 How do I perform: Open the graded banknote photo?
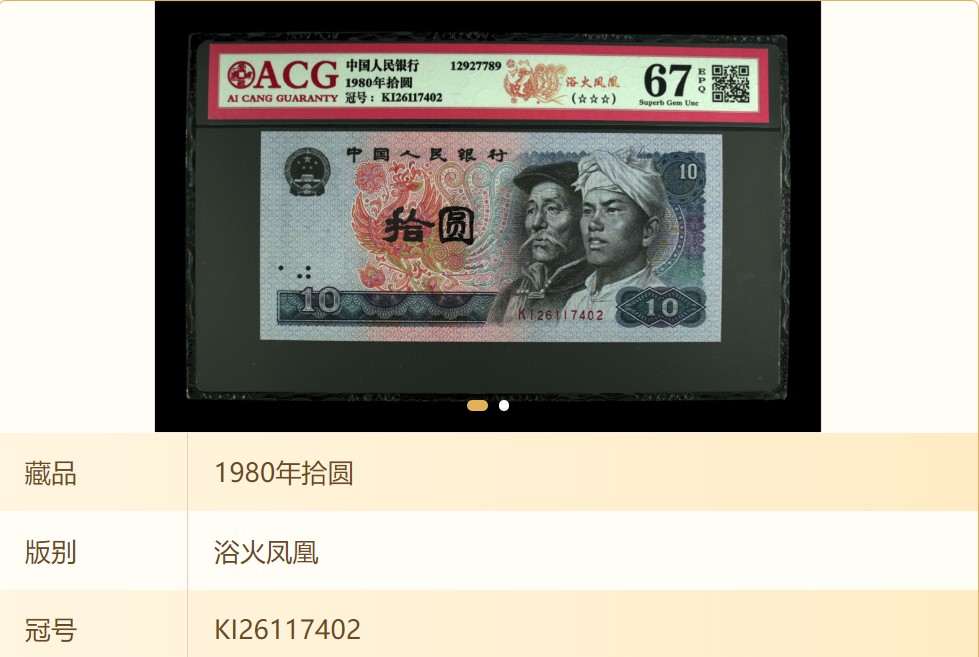tap(488, 215)
